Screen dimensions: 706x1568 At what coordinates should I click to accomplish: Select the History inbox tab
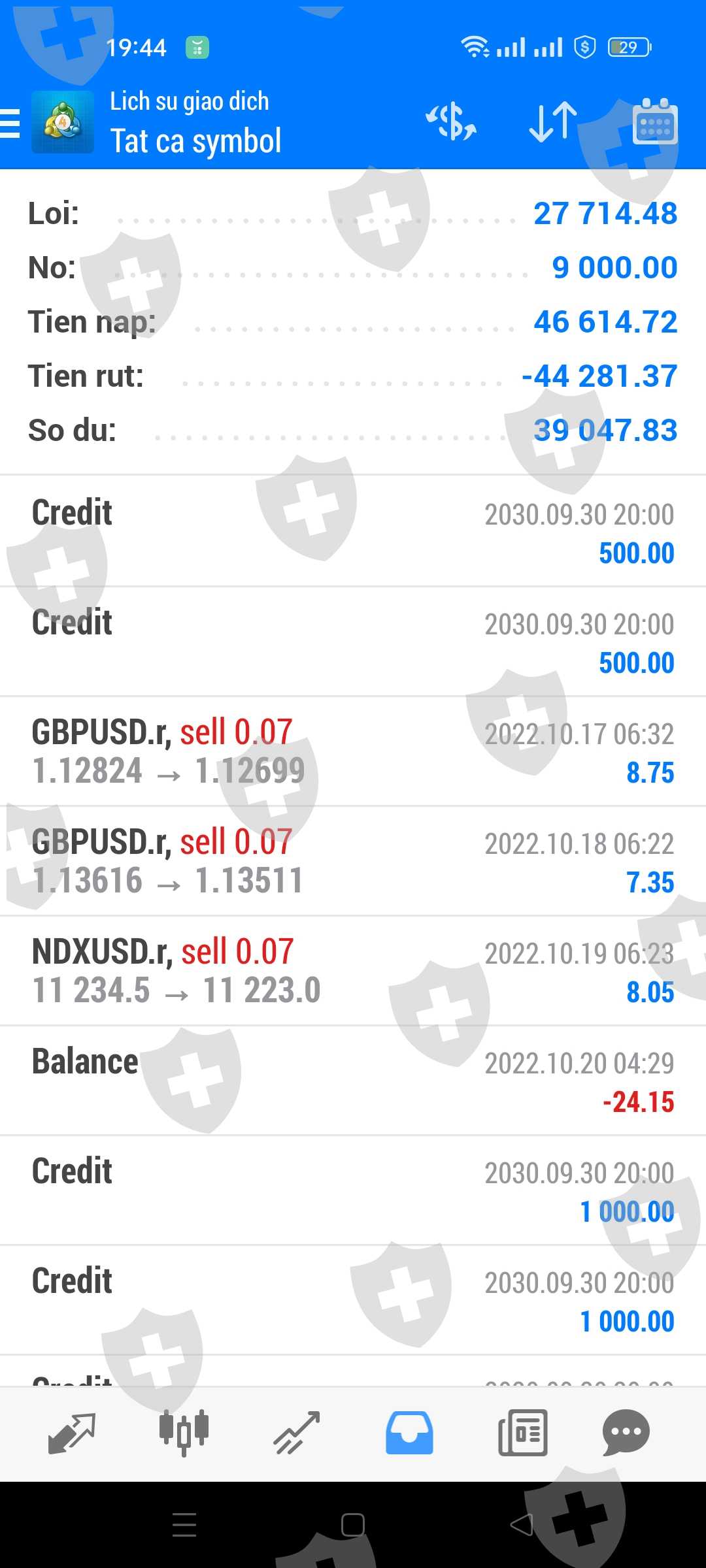[409, 1433]
